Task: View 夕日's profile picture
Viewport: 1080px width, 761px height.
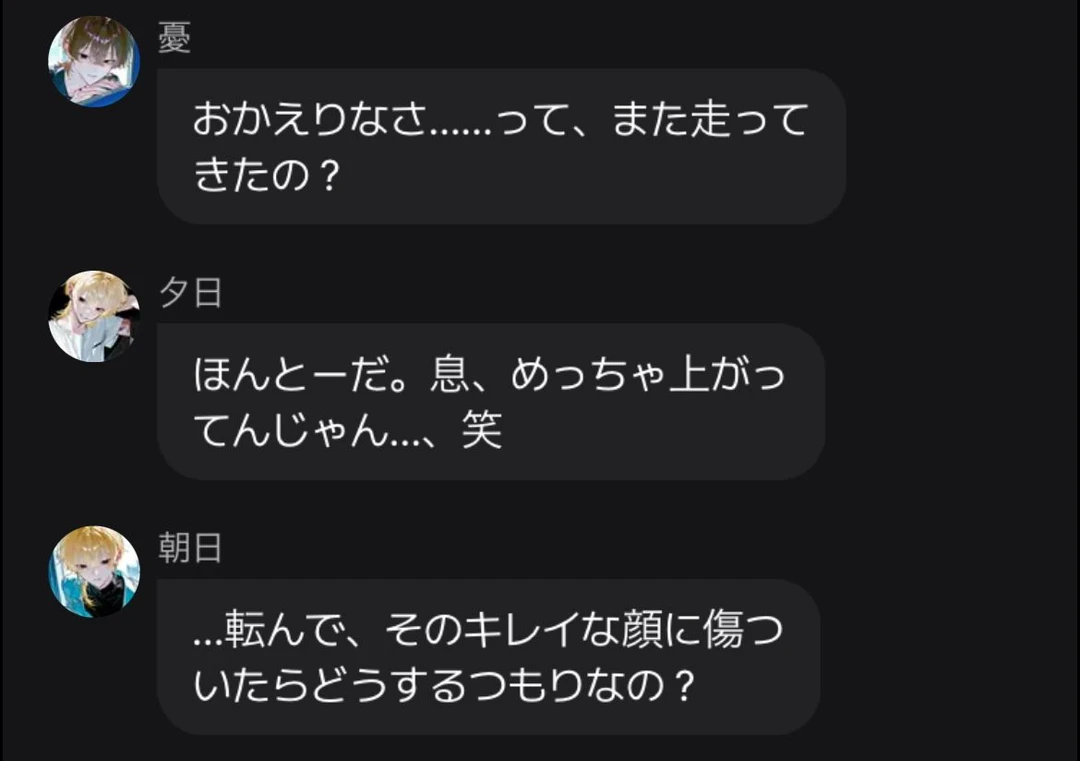Action: (x=94, y=316)
